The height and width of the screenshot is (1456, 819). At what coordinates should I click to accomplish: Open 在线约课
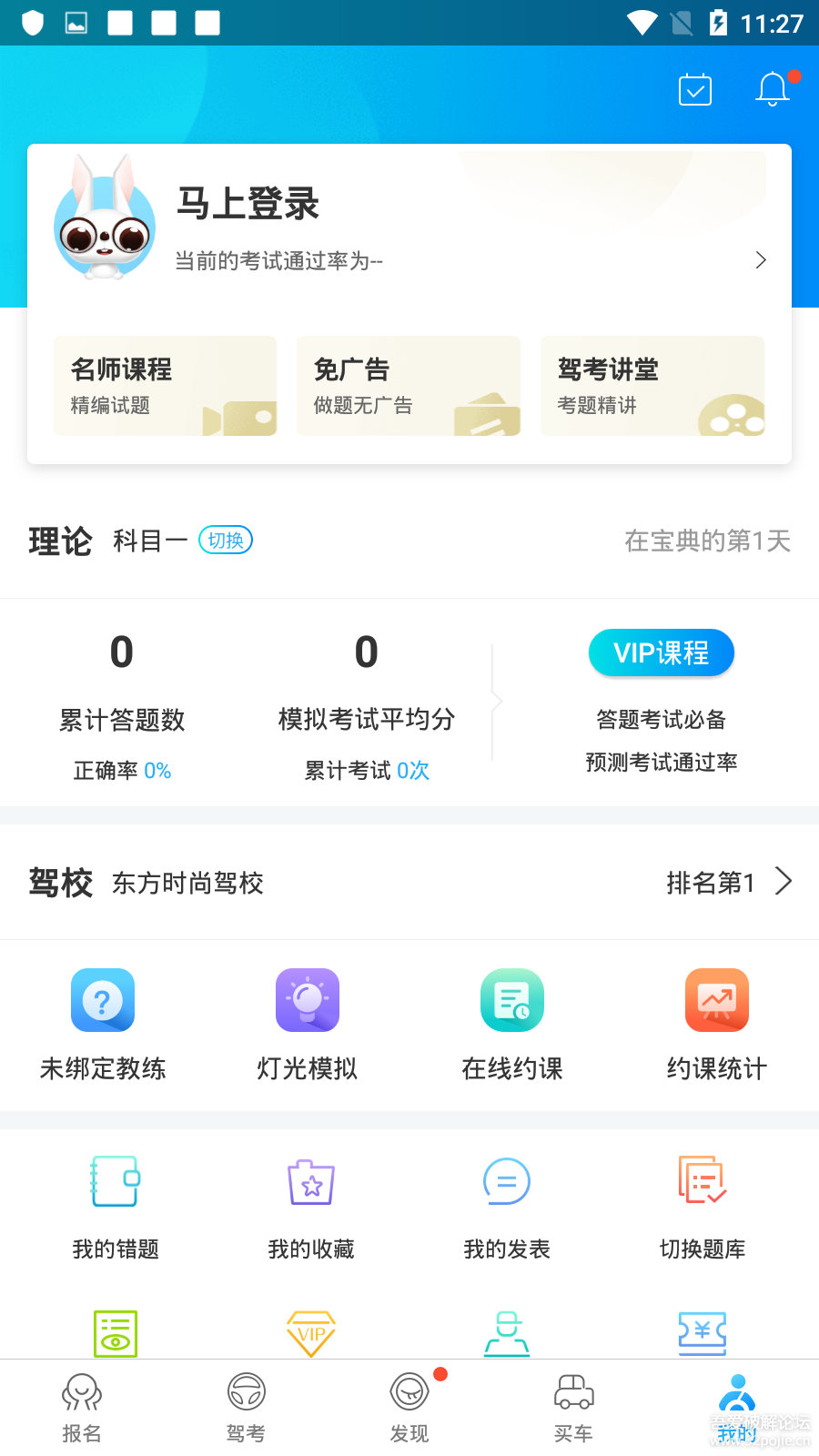(512, 1024)
